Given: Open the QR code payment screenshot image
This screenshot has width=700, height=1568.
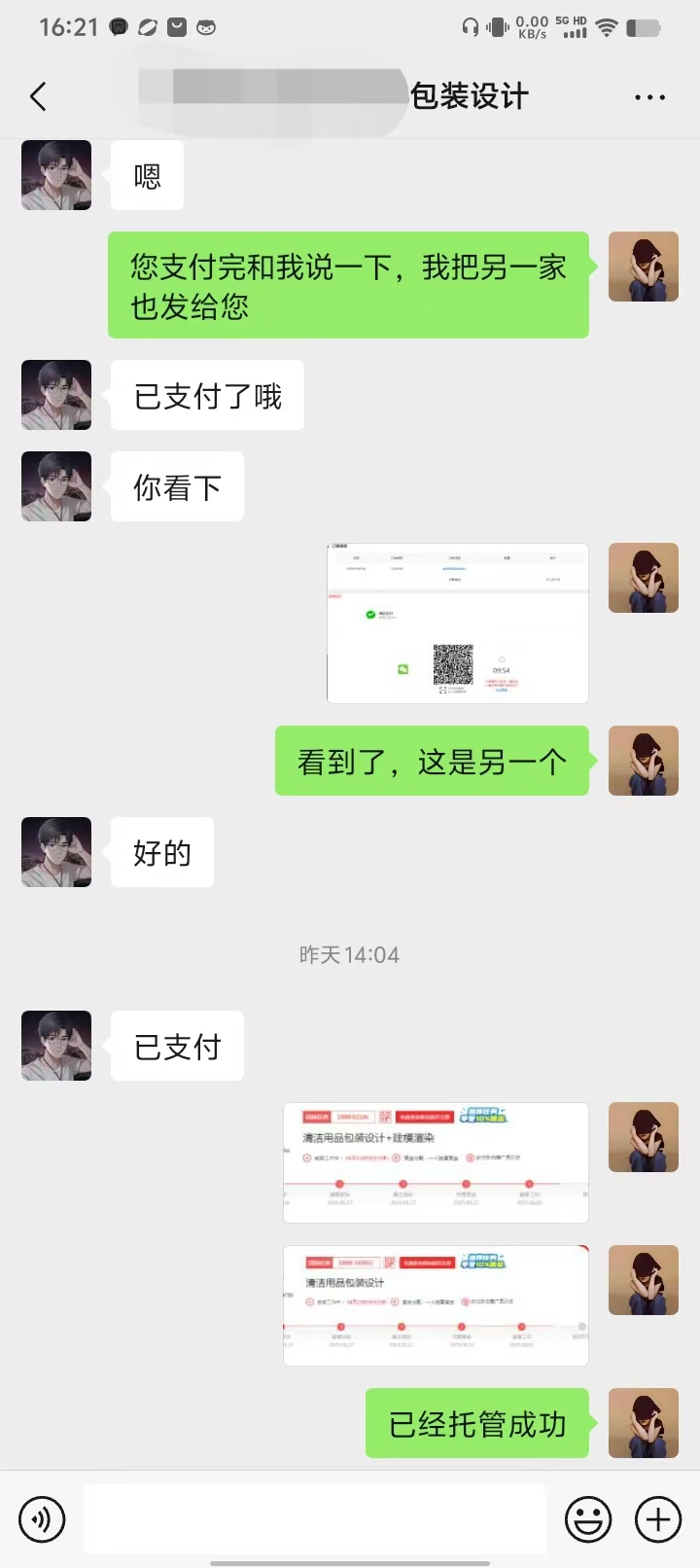Looking at the screenshot, I should coord(458,624).
